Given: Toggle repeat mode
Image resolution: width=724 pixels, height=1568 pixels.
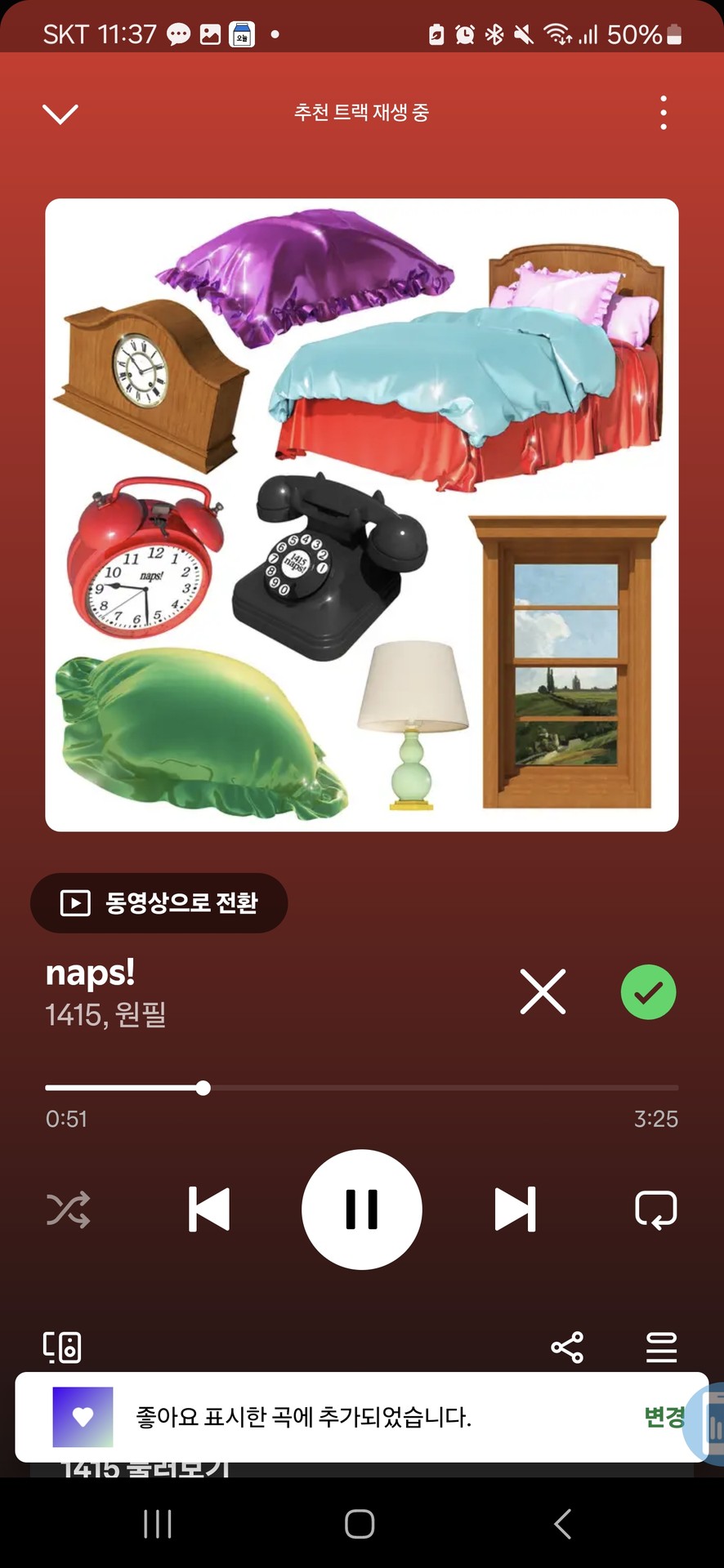Looking at the screenshot, I should point(655,1210).
